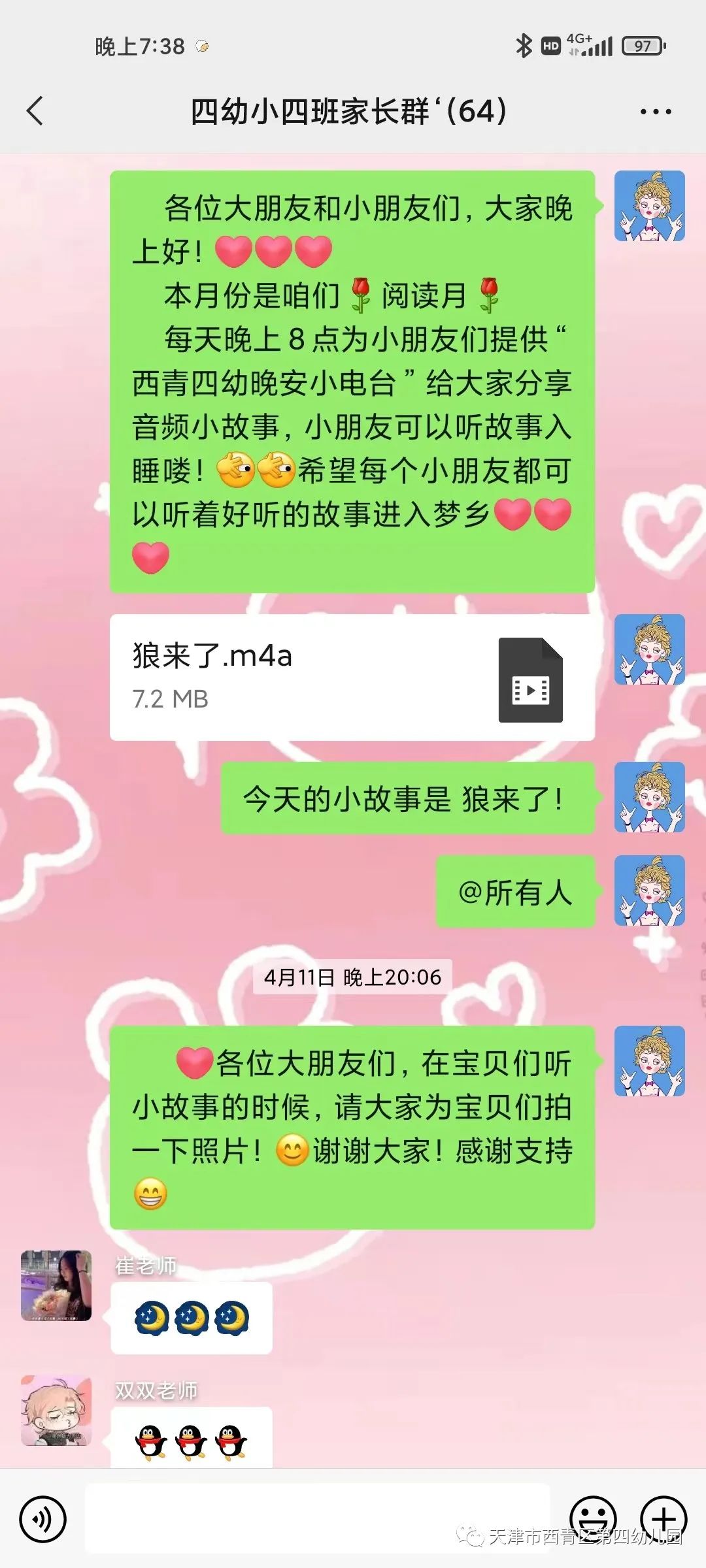706x1568 pixels.
Task: Switch to voice message input
Action: coord(43,1520)
